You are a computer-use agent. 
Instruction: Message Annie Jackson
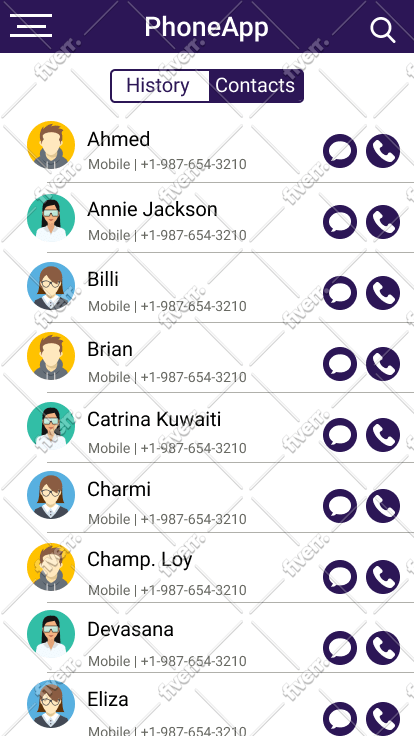340,222
